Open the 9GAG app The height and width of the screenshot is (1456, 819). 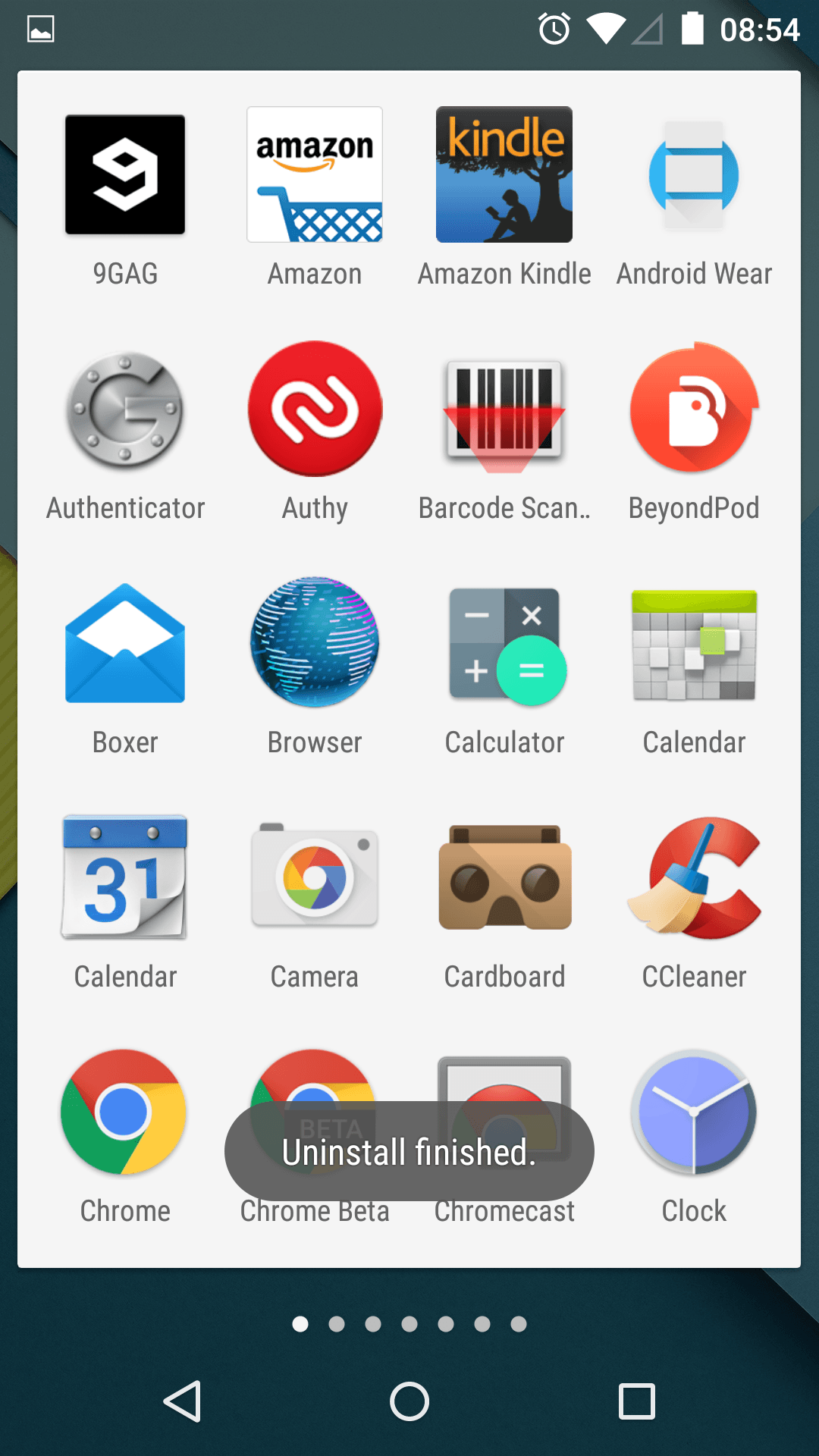click(125, 175)
